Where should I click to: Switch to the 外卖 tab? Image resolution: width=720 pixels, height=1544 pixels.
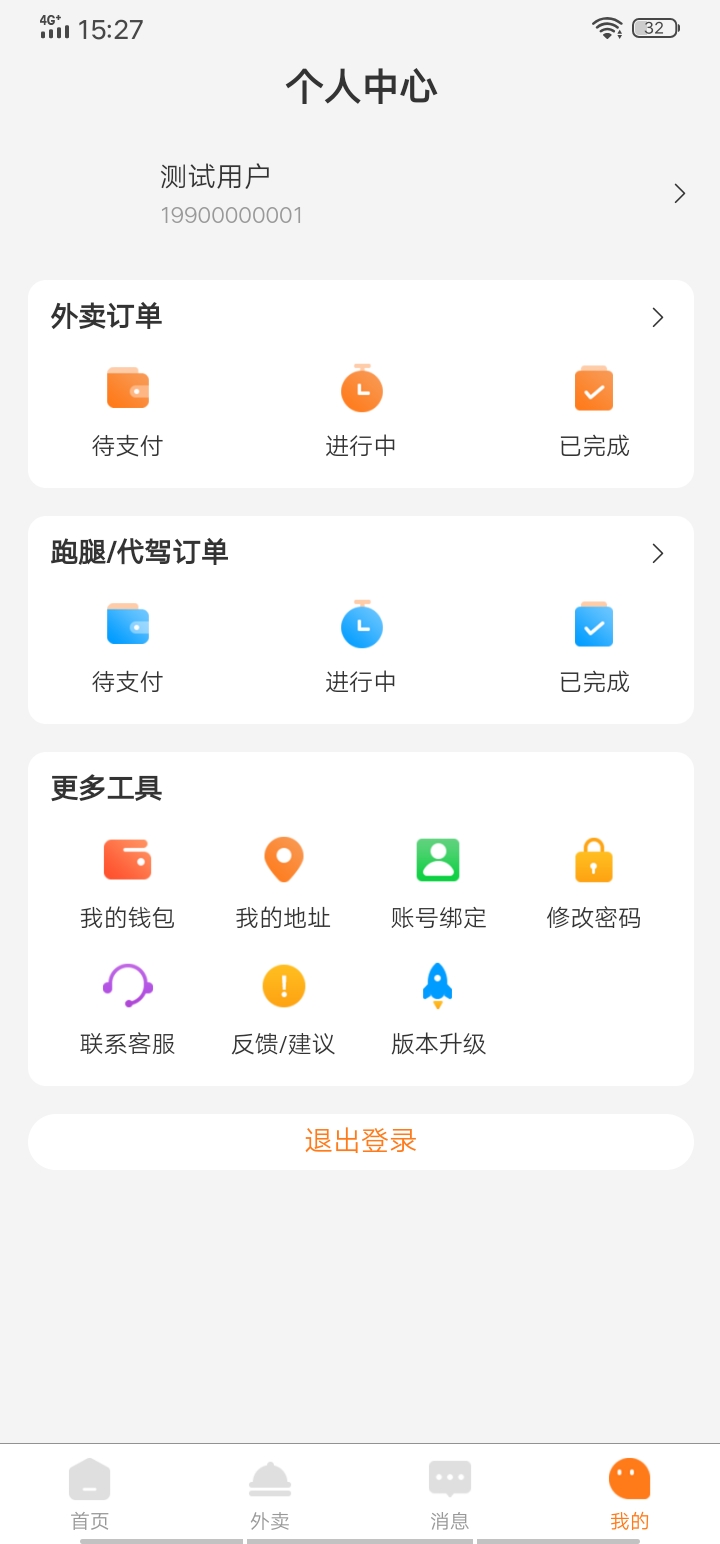tap(270, 1494)
